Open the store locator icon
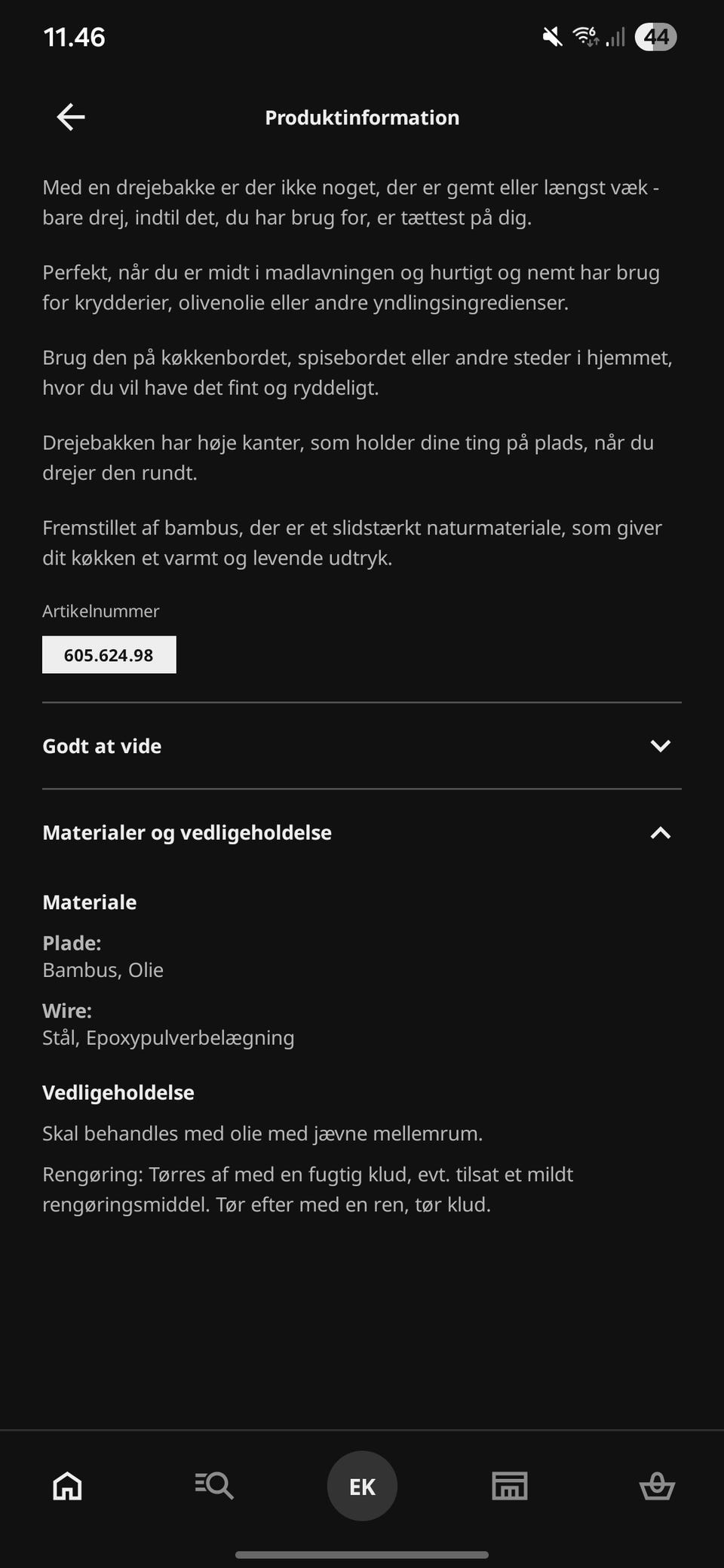The height and width of the screenshot is (1568, 724). coord(509,1486)
